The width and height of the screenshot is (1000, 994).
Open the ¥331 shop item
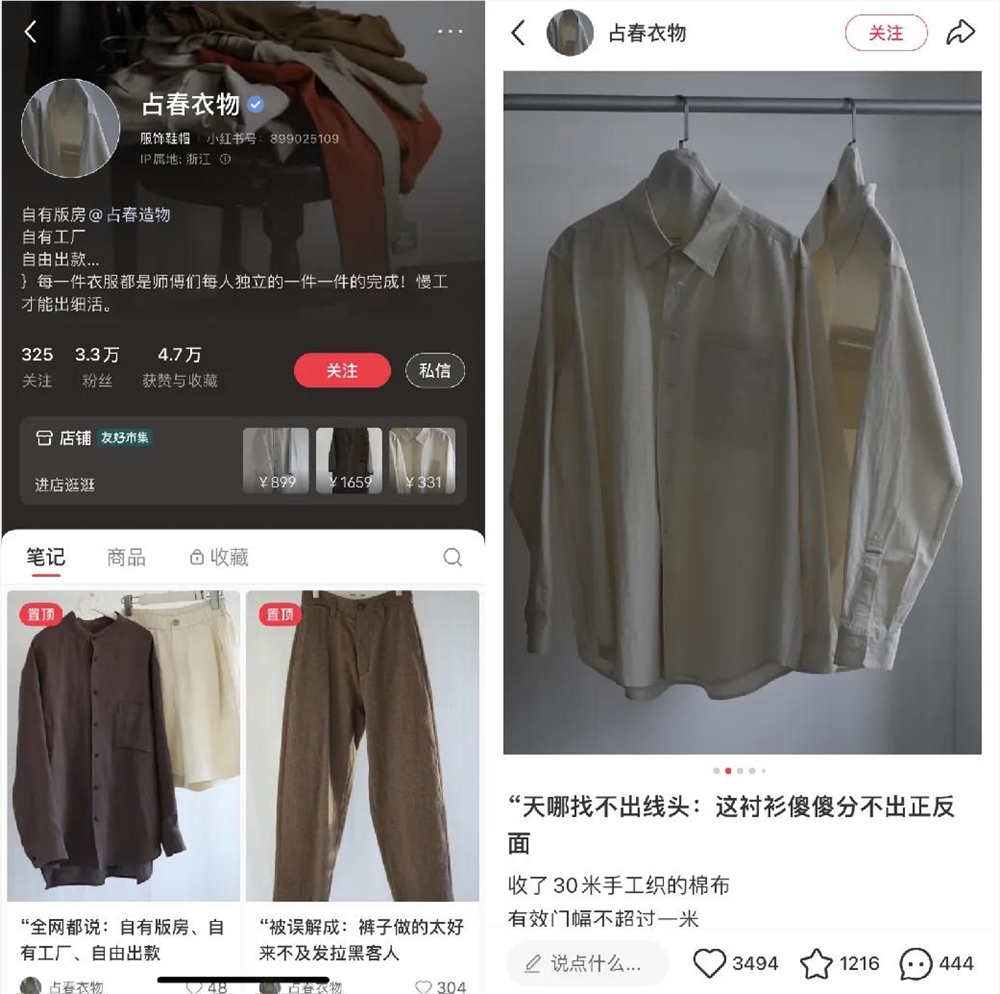pos(422,461)
